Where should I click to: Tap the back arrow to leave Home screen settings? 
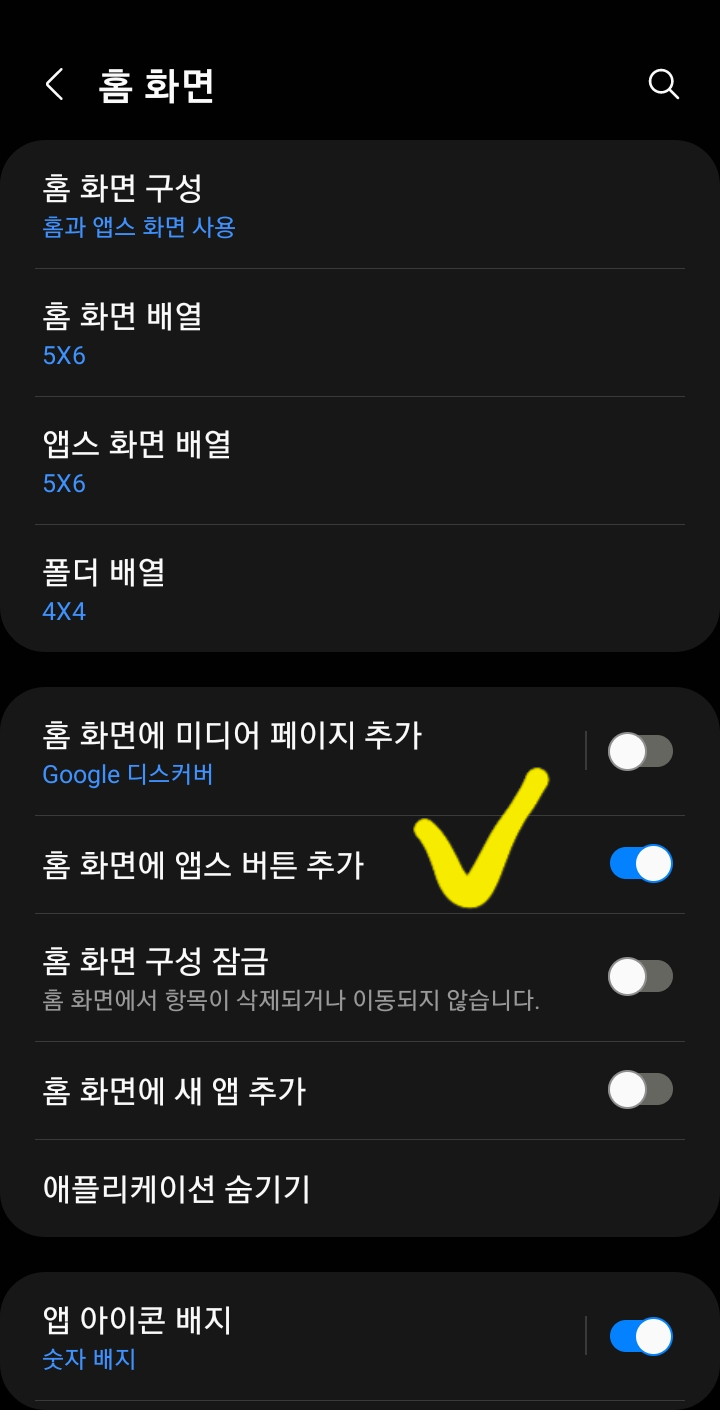[x=53, y=84]
